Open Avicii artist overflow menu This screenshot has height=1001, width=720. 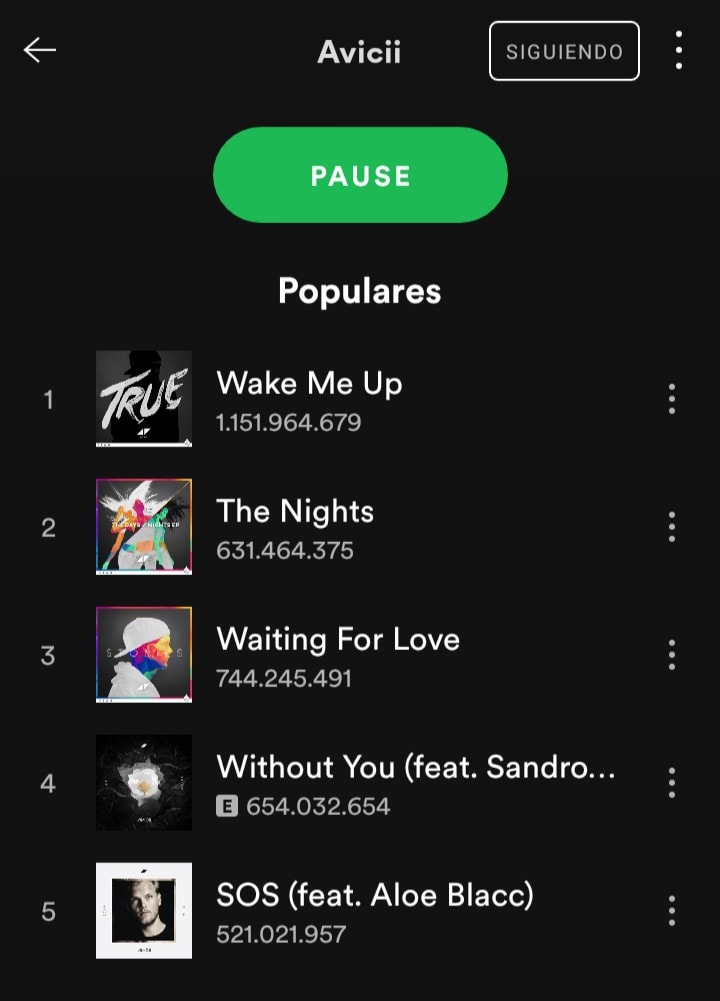point(679,50)
